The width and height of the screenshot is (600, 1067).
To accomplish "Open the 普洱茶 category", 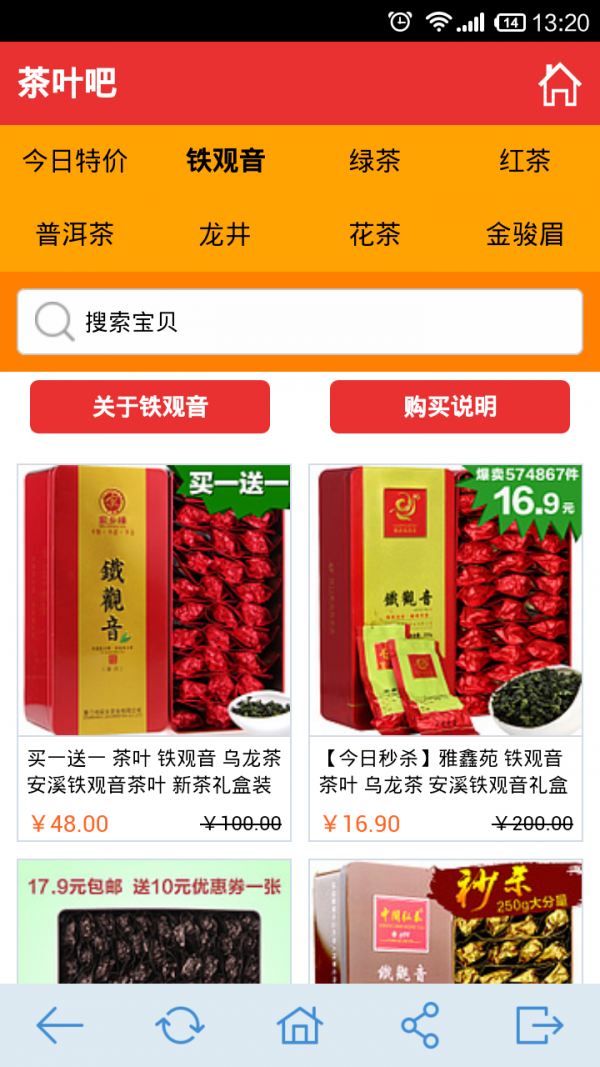I will (75, 235).
